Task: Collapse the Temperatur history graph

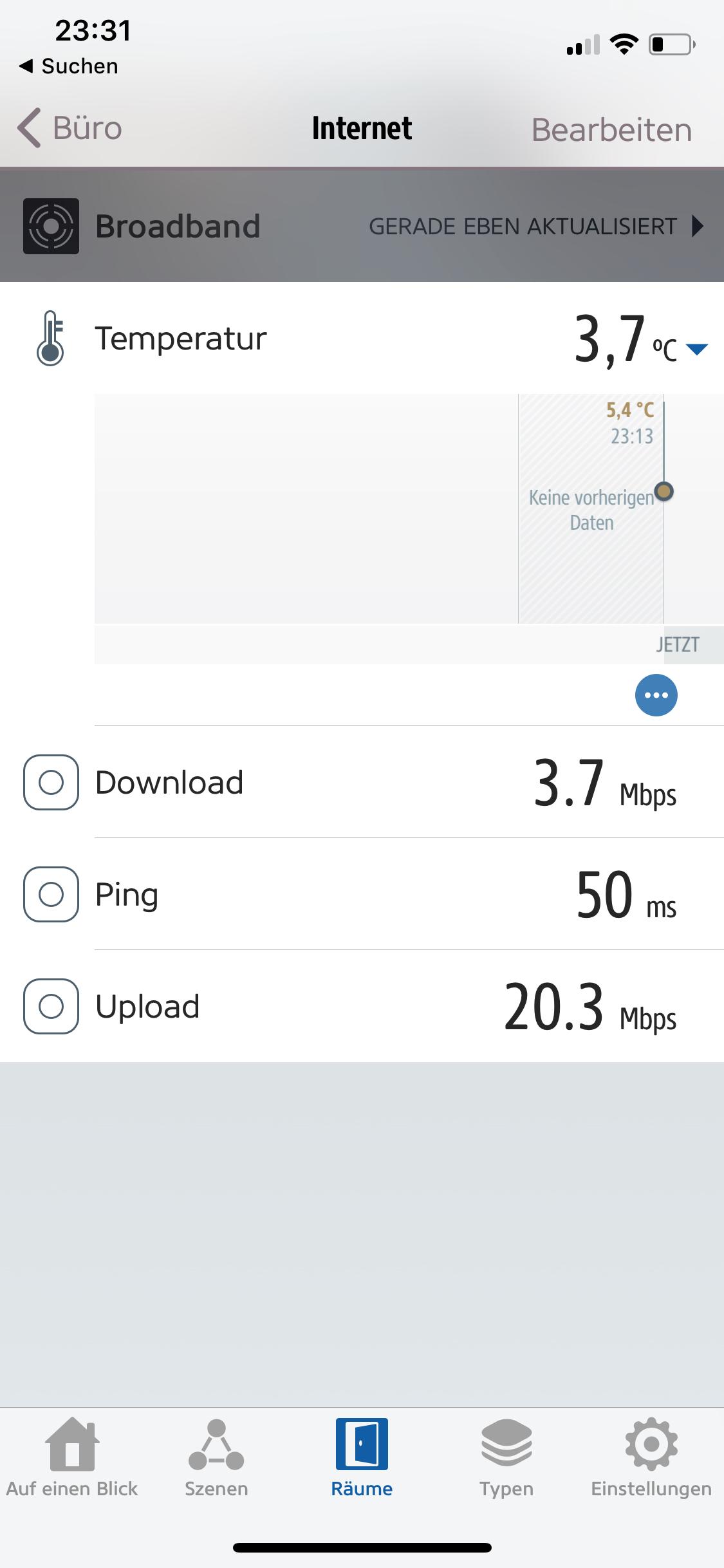Action: click(697, 349)
